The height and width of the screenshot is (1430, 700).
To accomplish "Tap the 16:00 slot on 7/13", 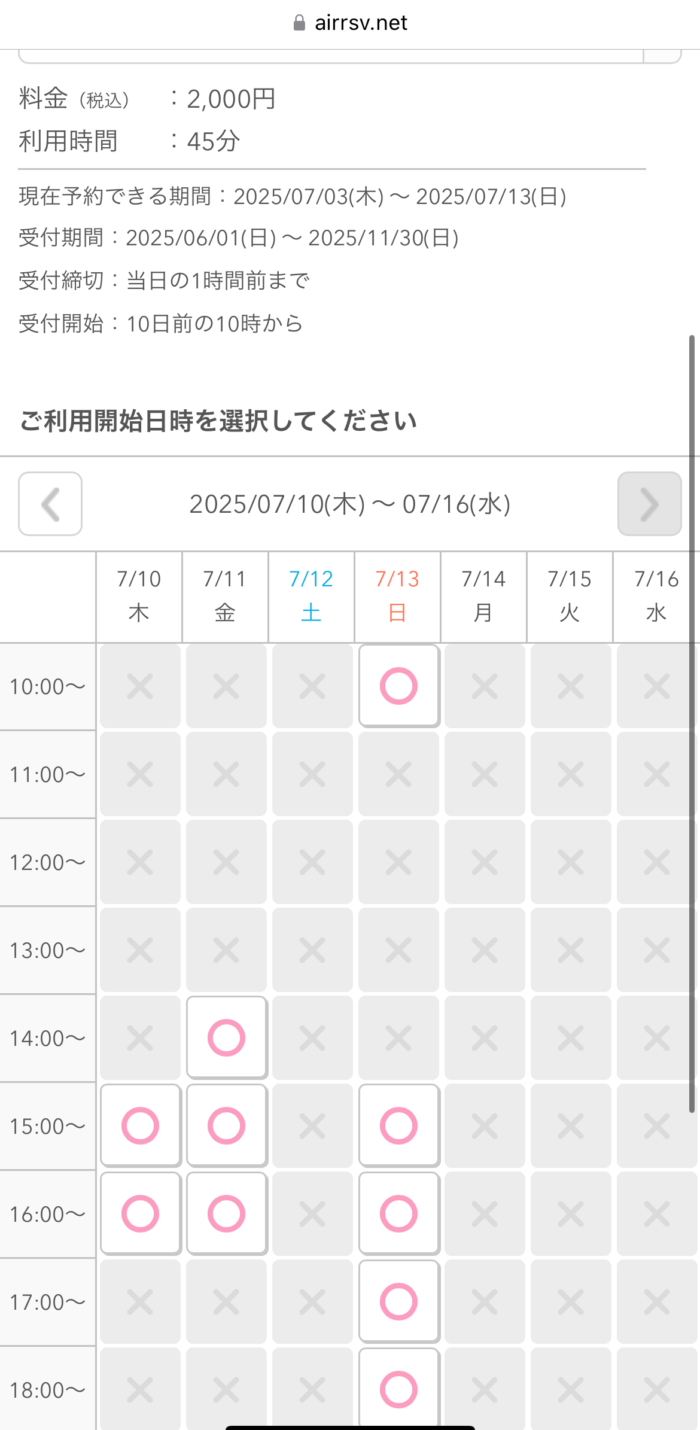I will click(398, 1214).
